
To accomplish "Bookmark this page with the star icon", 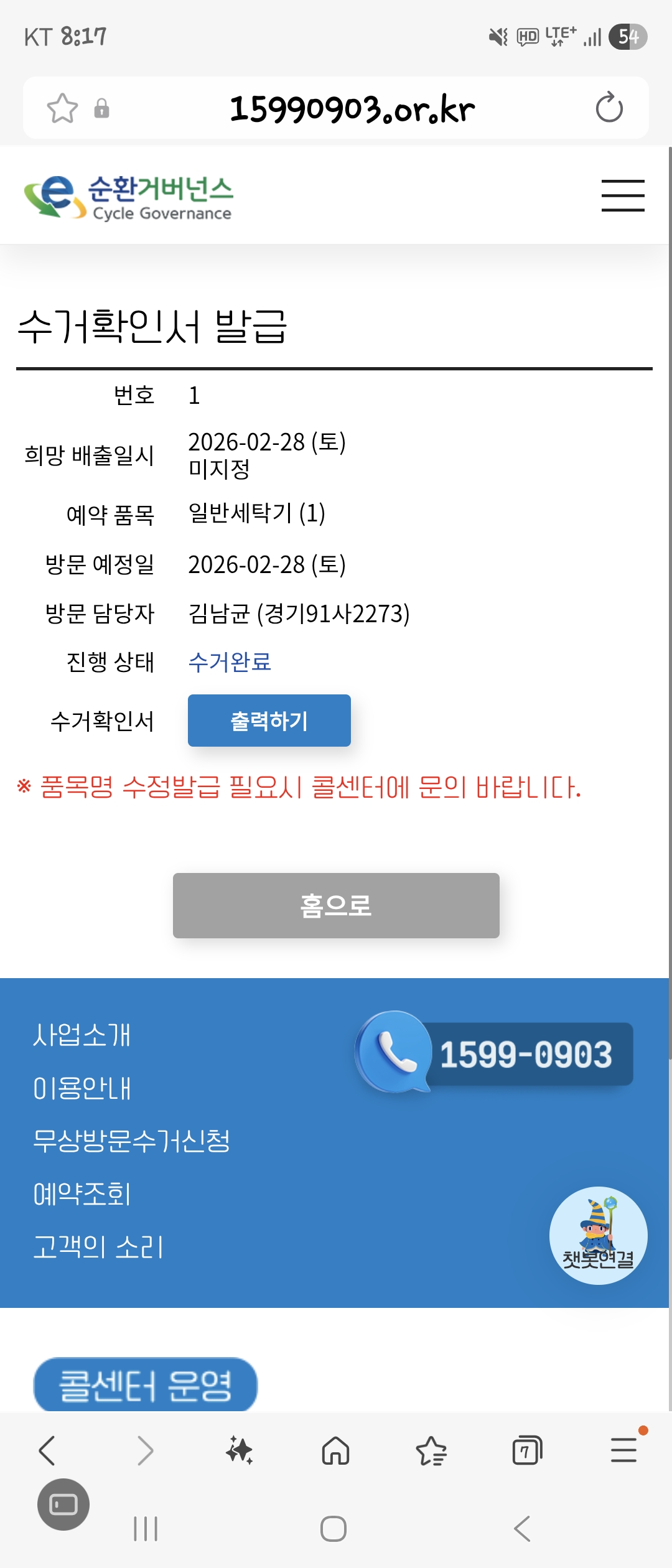I will click(x=62, y=108).
